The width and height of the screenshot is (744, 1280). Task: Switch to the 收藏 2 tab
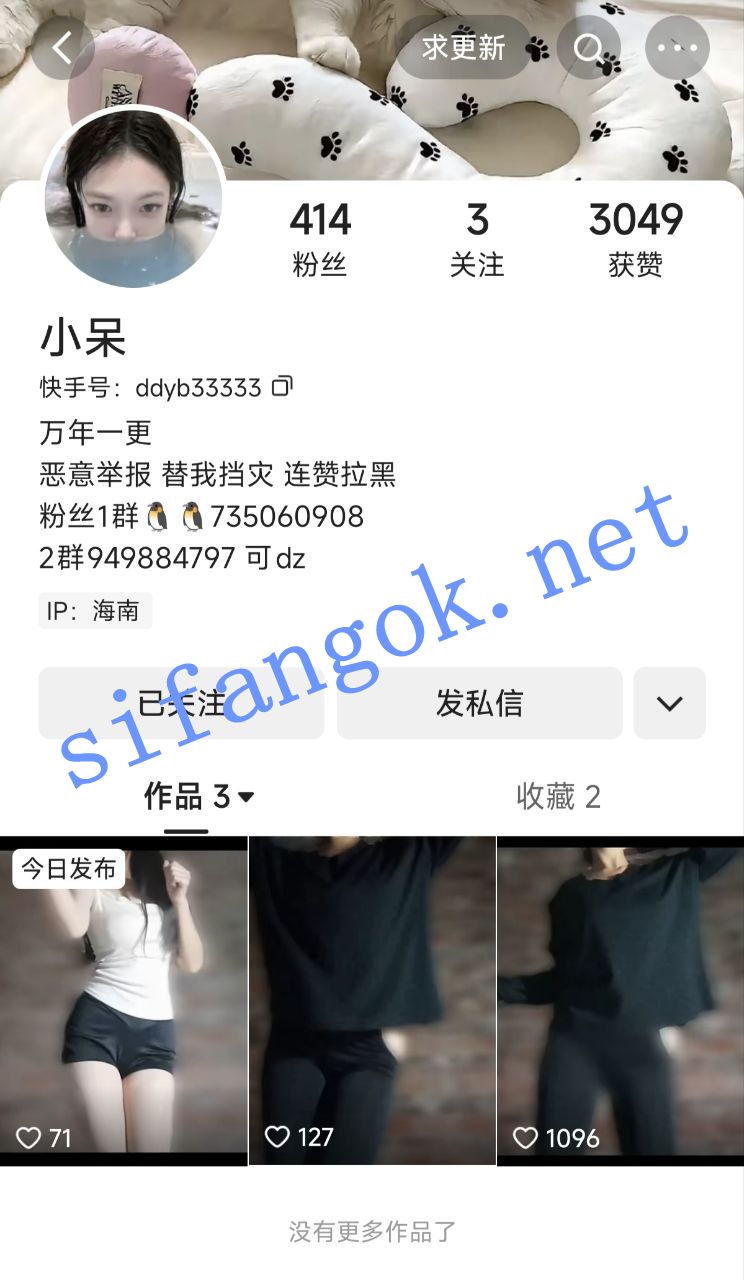(x=558, y=797)
